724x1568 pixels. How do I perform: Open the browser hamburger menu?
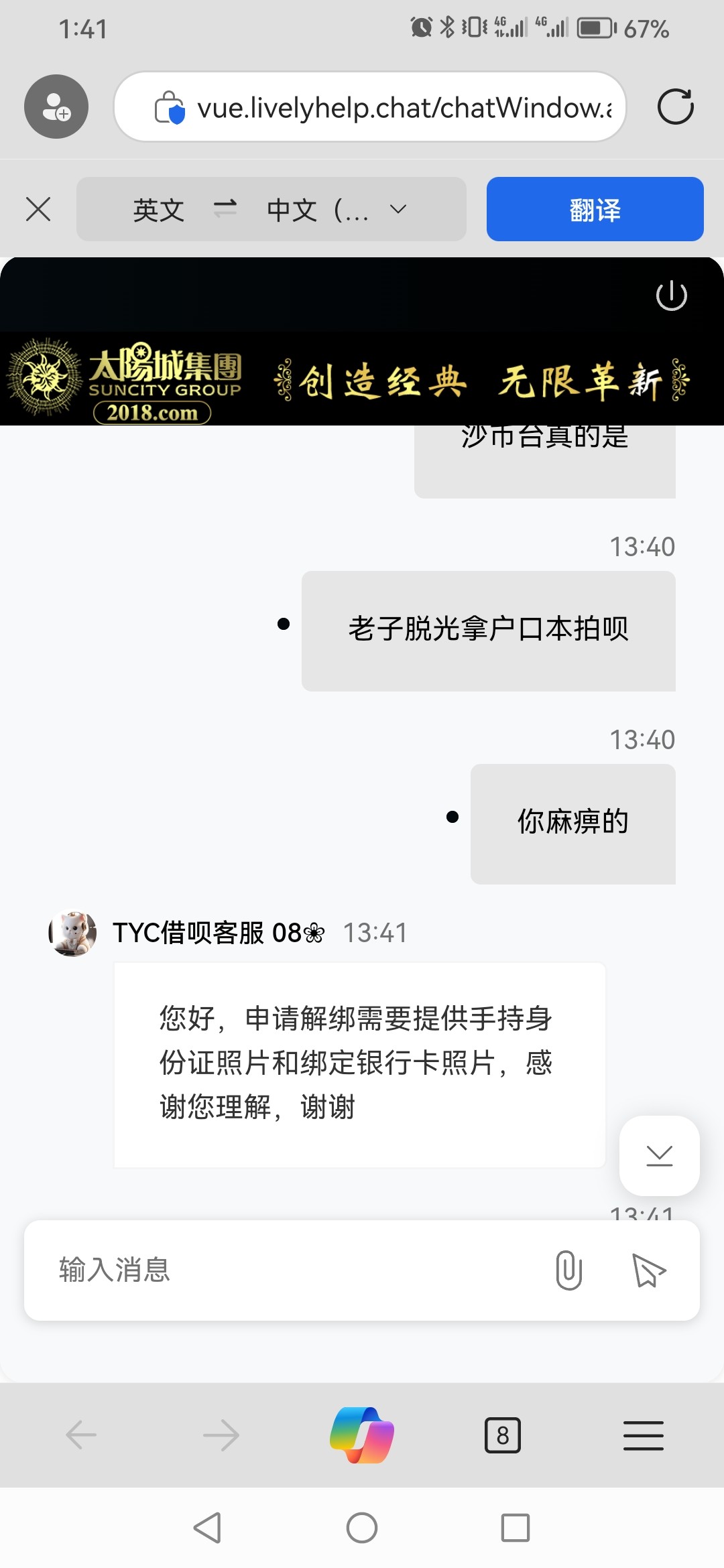point(643,1435)
